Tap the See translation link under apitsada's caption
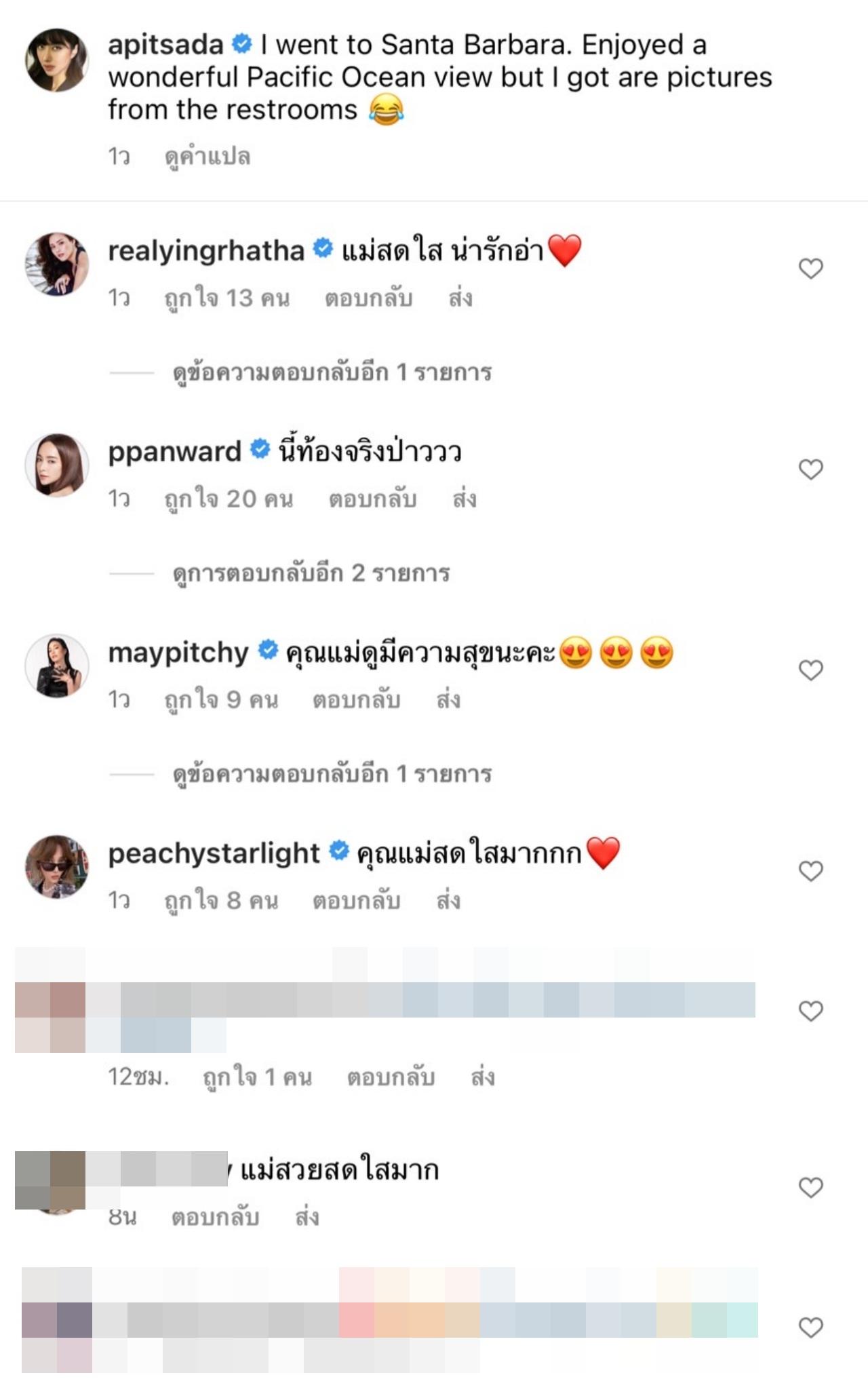 click(208, 157)
